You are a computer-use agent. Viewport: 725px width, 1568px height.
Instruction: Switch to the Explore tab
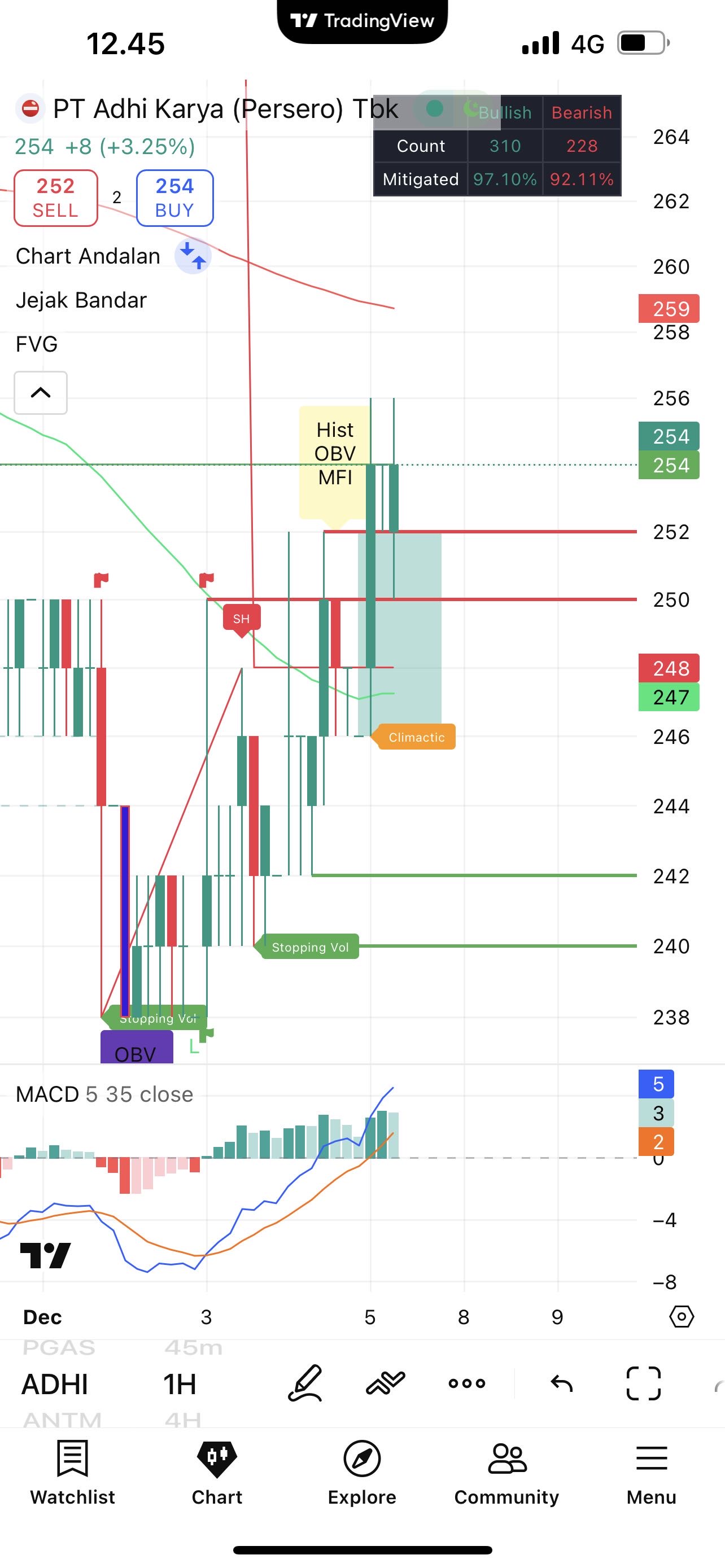pyautogui.click(x=362, y=1472)
